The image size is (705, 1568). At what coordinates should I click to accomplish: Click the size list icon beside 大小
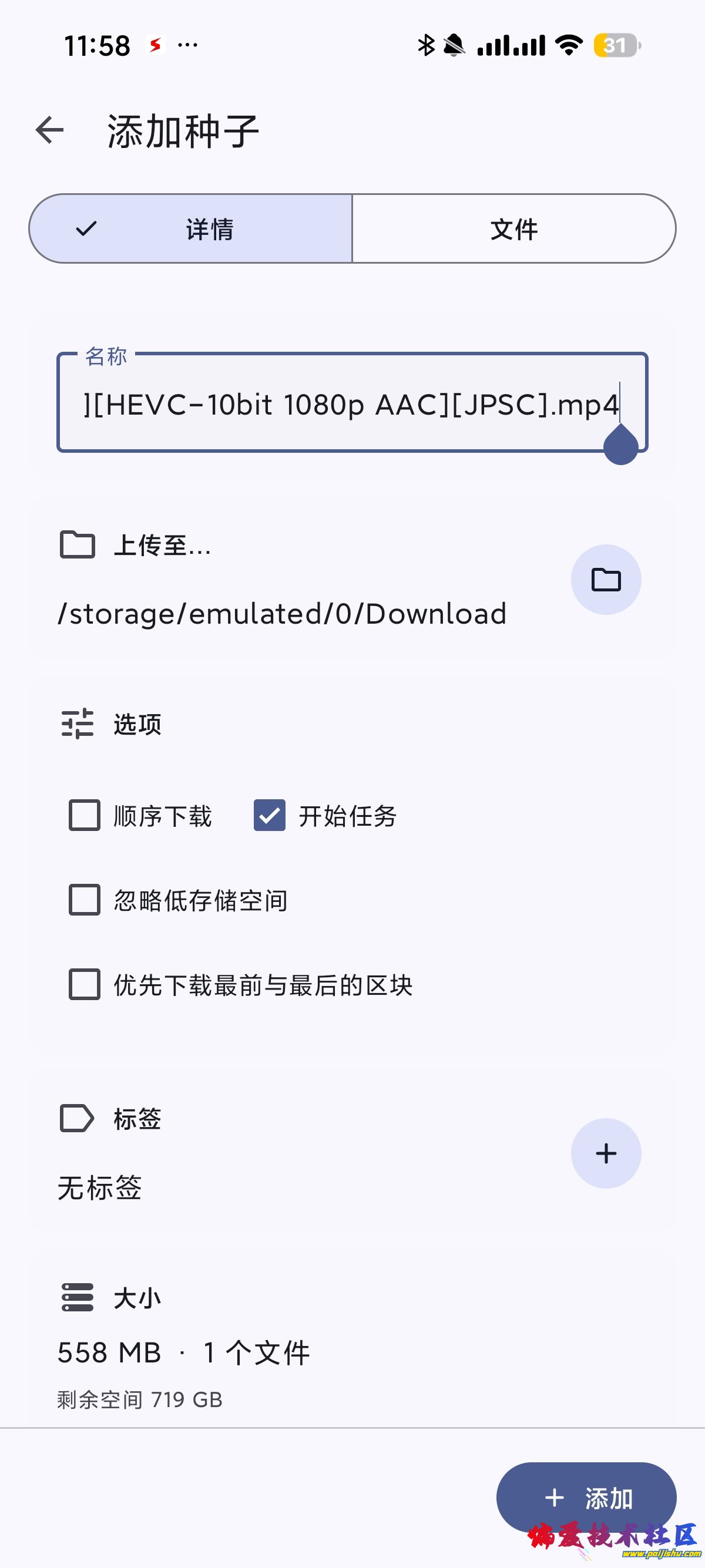[78, 1297]
